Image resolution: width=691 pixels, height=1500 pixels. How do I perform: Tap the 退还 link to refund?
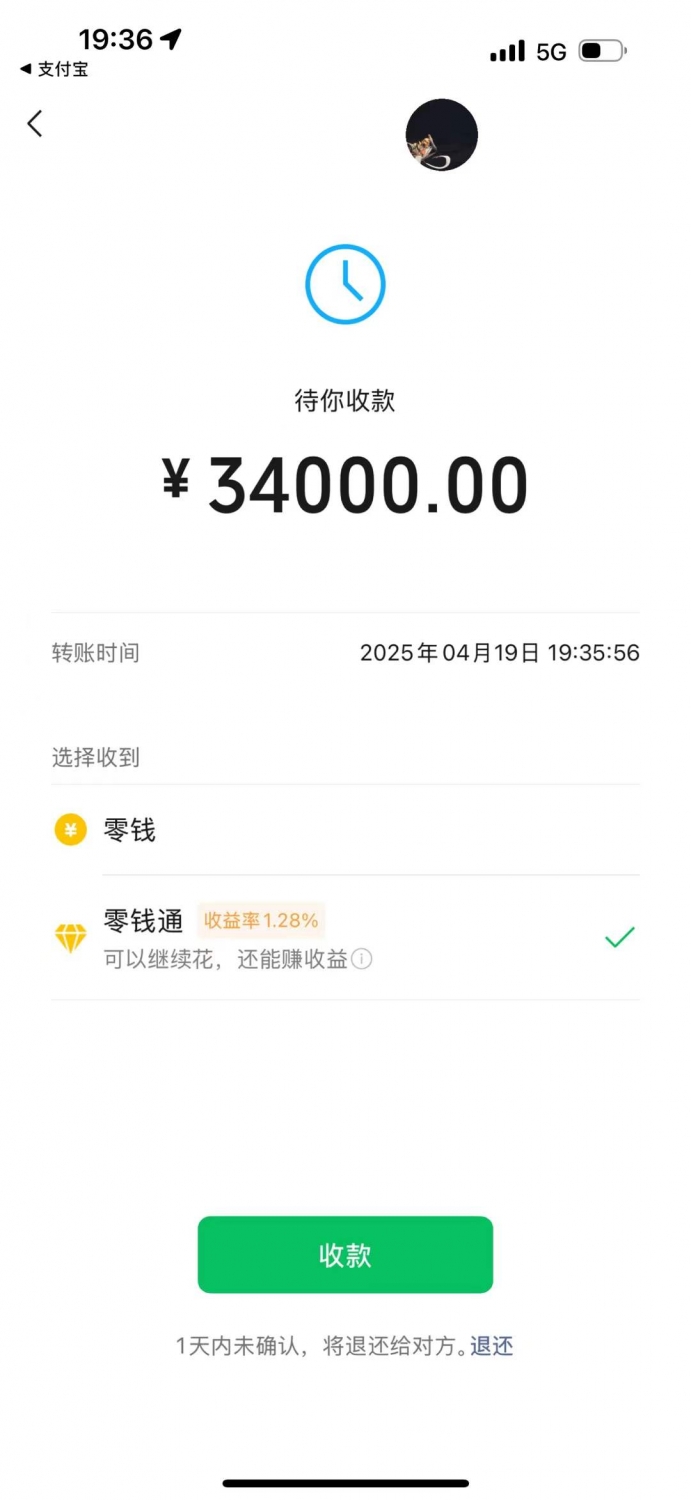[492, 1346]
